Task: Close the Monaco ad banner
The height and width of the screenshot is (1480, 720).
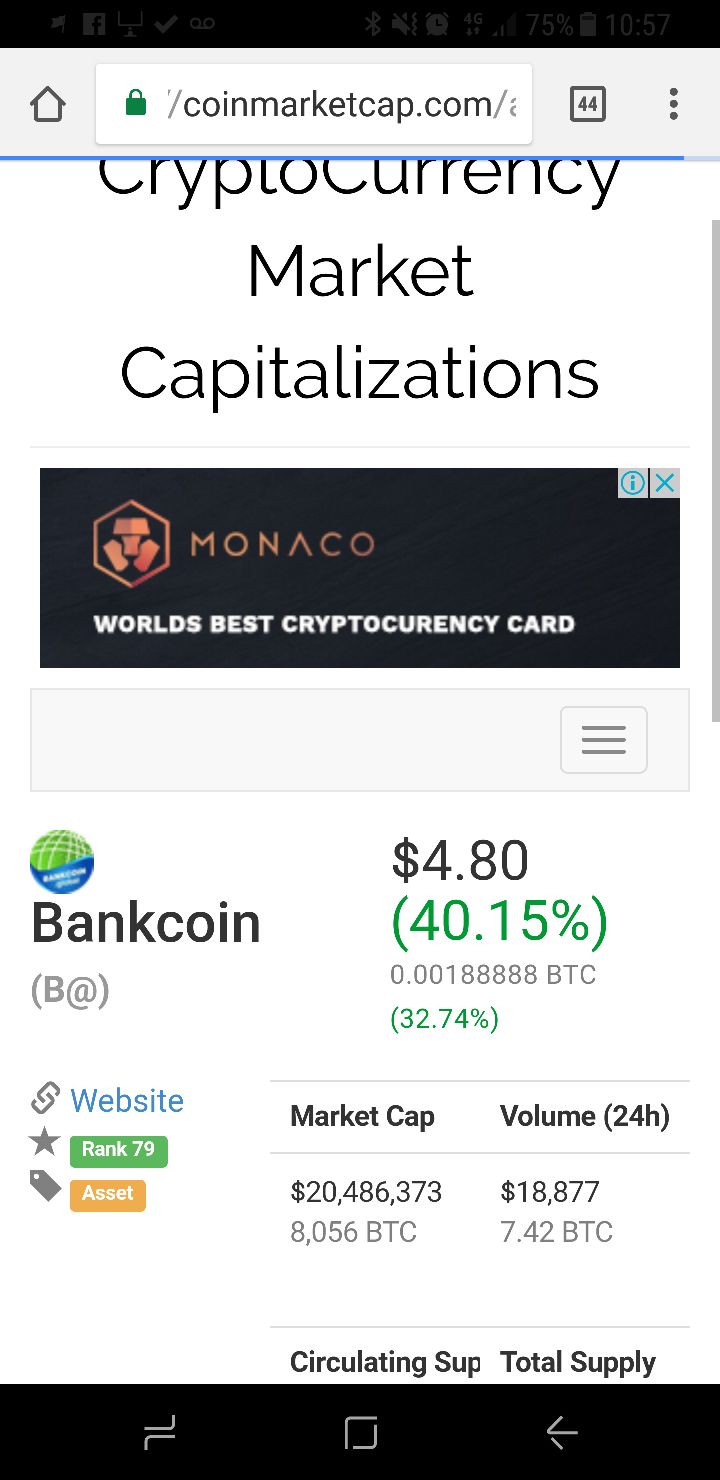Action: tap(666, 483)
